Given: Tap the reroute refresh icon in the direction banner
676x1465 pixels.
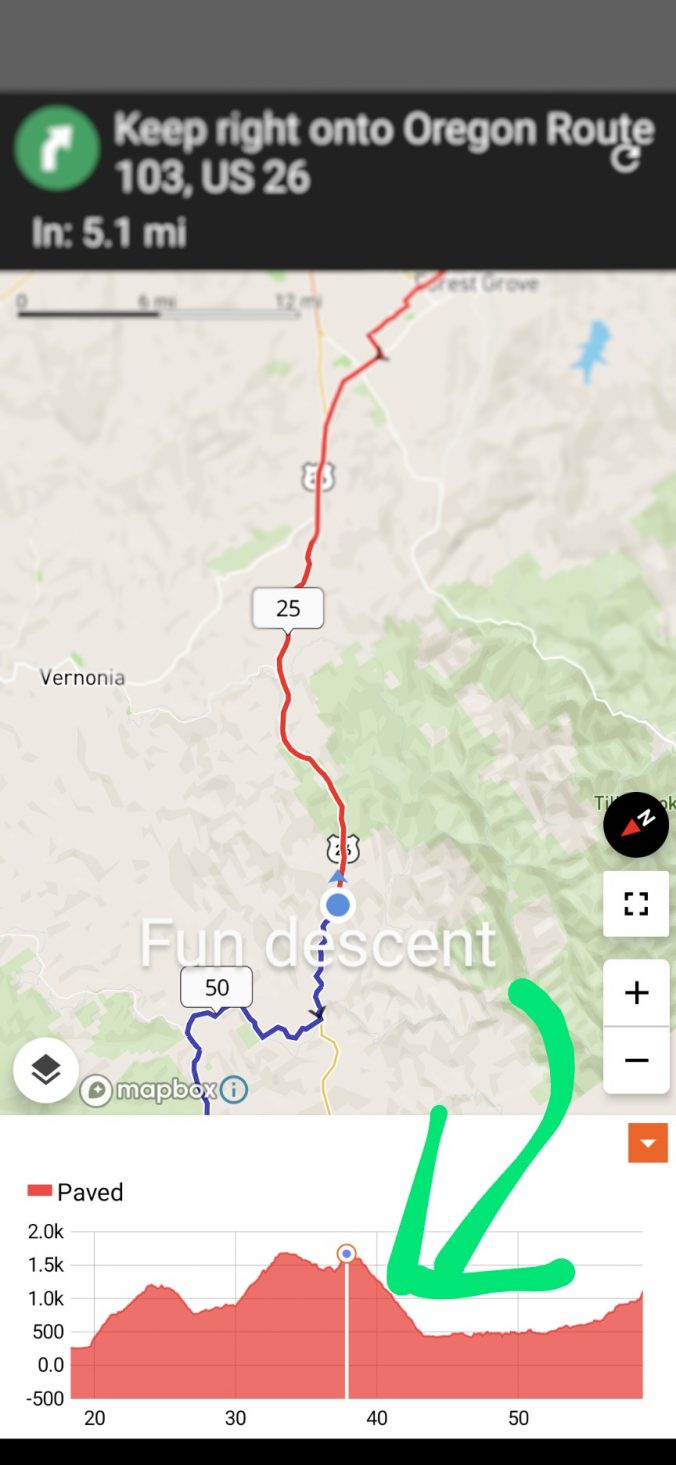Looking at the screenshot, I should pyautogui.click(x=626, y=159).
